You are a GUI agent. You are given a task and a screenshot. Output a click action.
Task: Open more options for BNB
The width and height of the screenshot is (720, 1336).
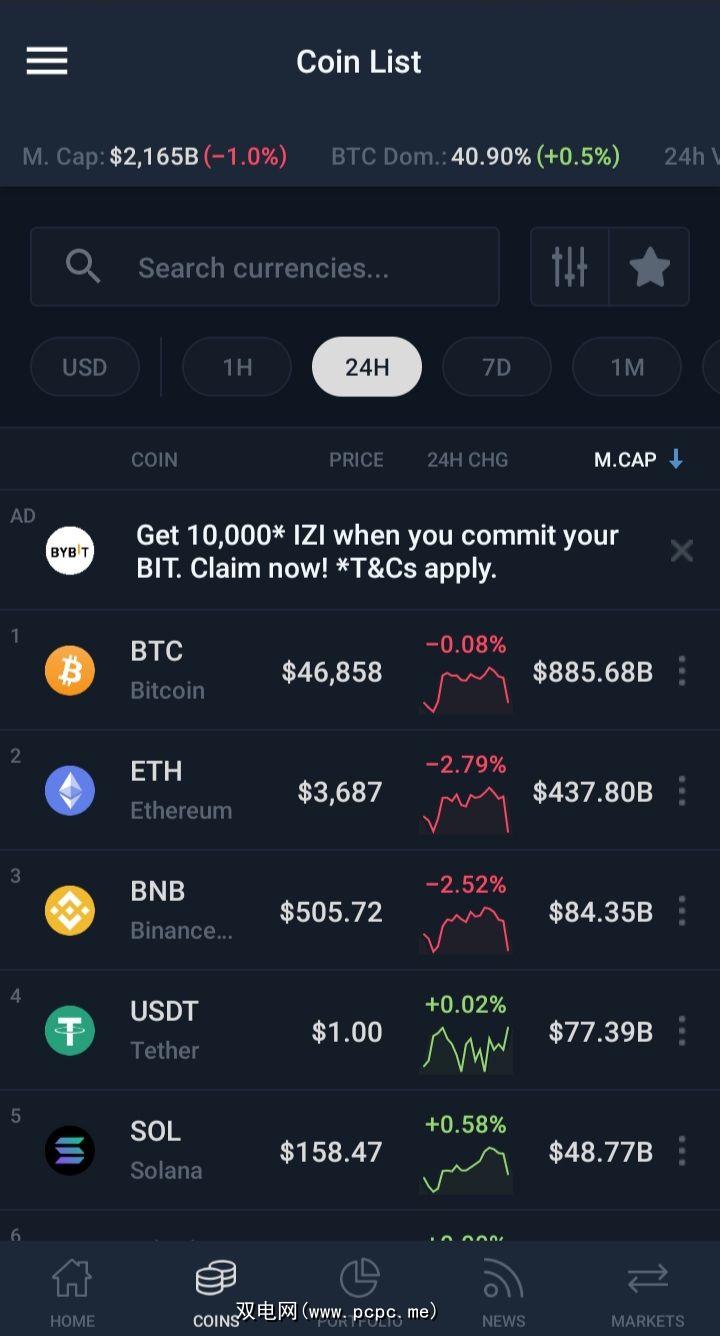click(x=682, y=910)
